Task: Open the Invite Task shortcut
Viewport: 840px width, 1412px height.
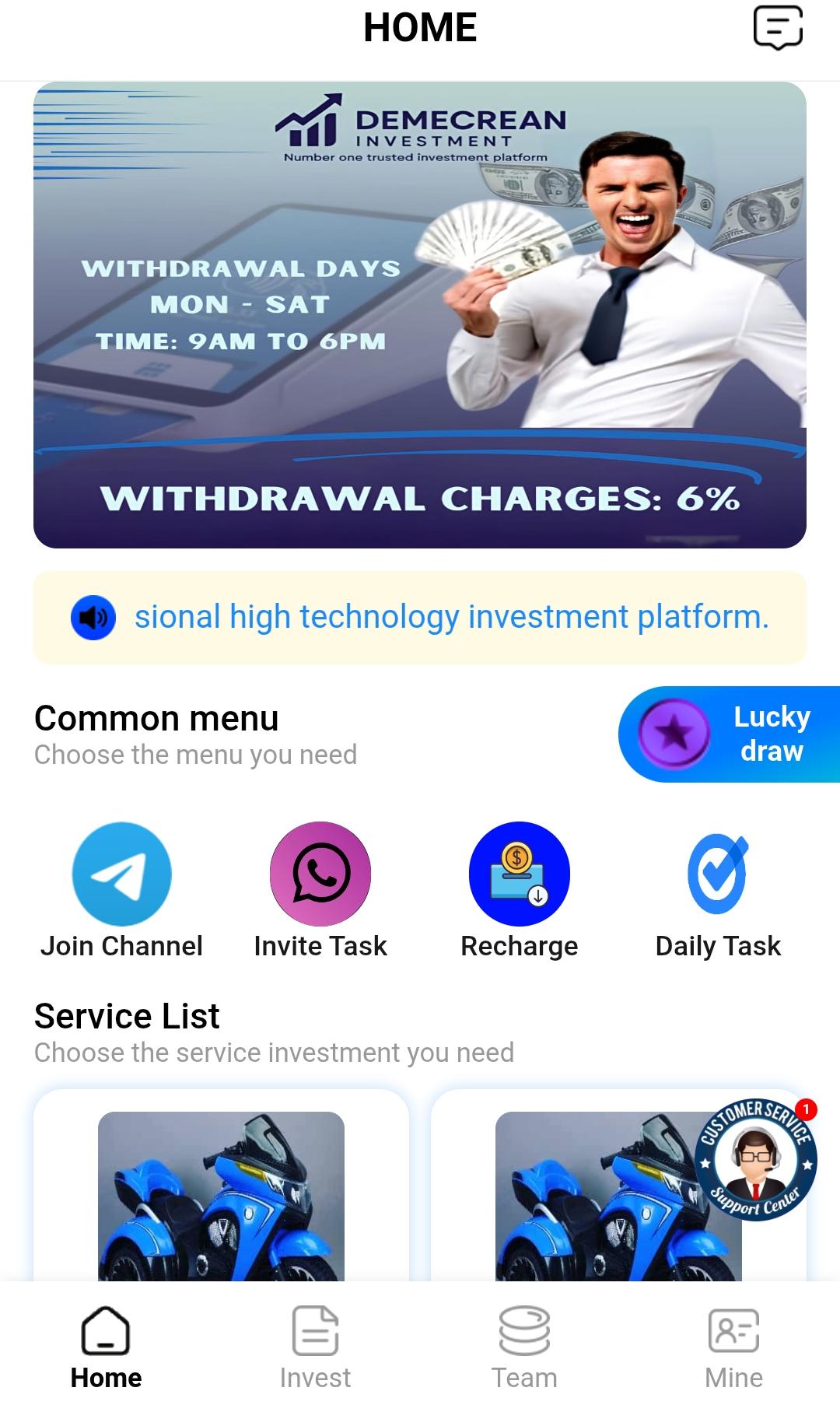Action: point(320,890)
